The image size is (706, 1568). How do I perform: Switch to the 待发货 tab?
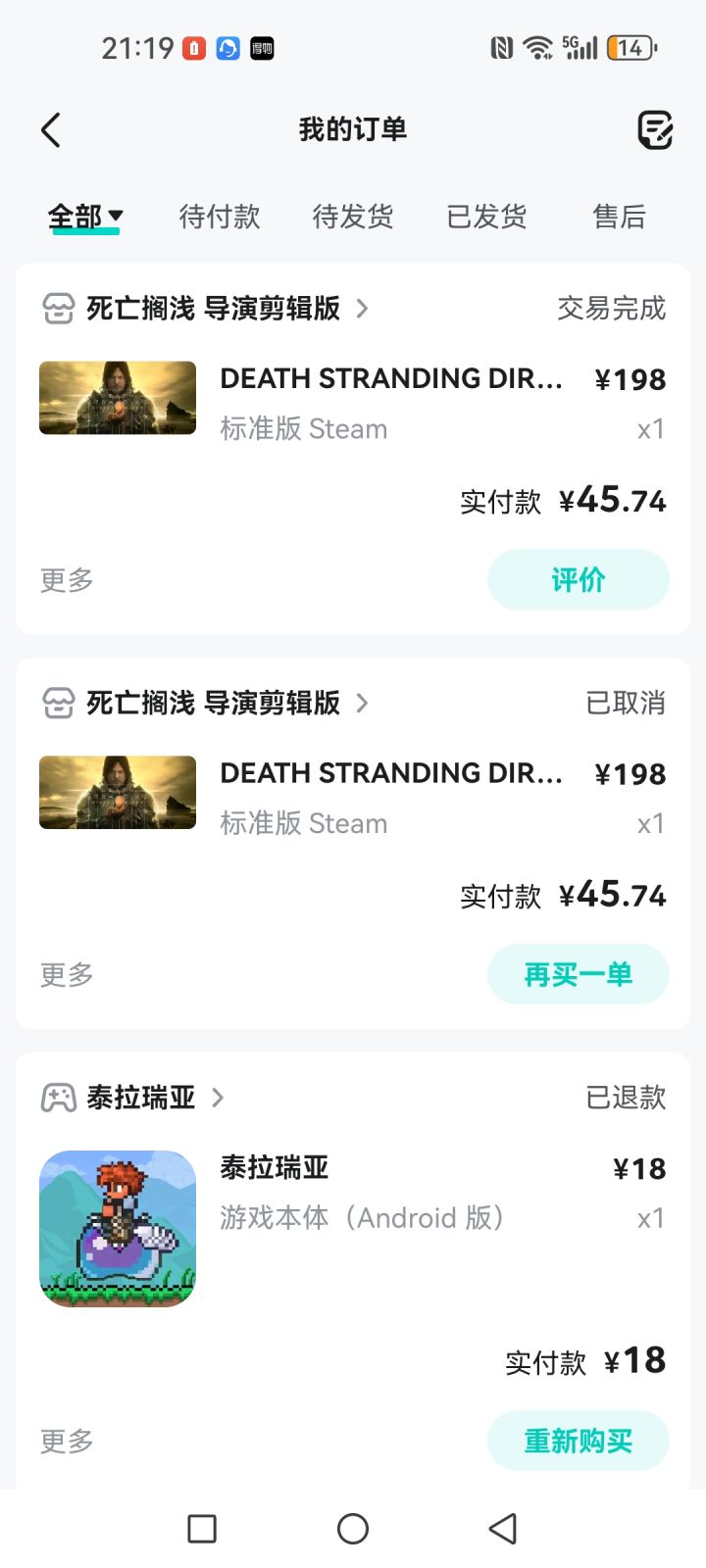tap(353, 217)
